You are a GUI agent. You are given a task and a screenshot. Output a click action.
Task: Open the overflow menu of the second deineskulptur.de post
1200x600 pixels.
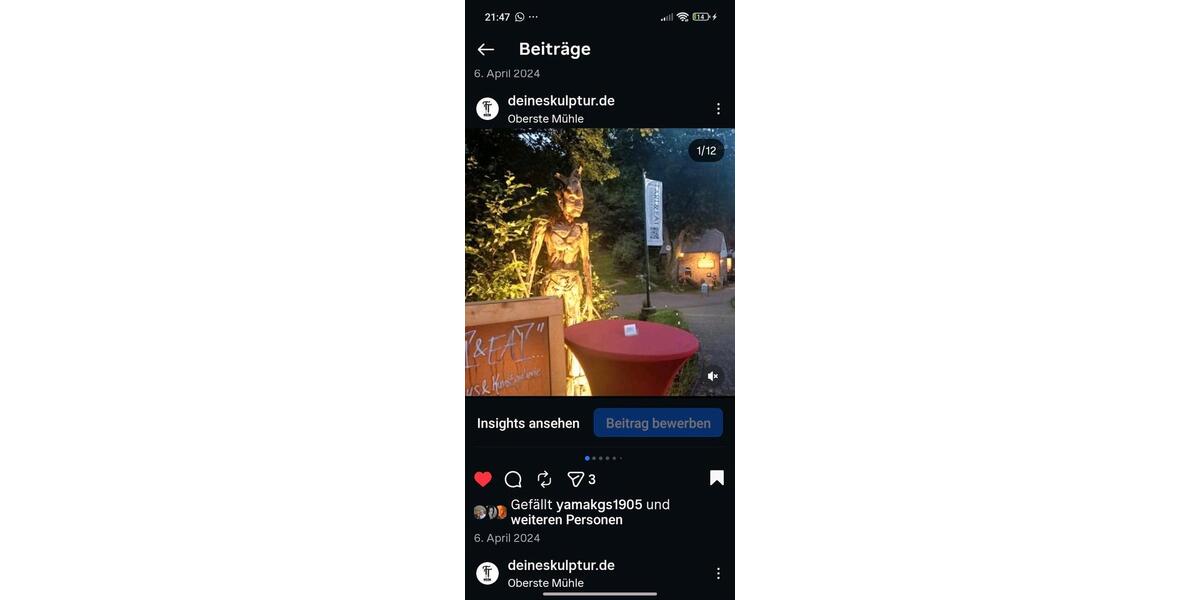click(718, 573)
